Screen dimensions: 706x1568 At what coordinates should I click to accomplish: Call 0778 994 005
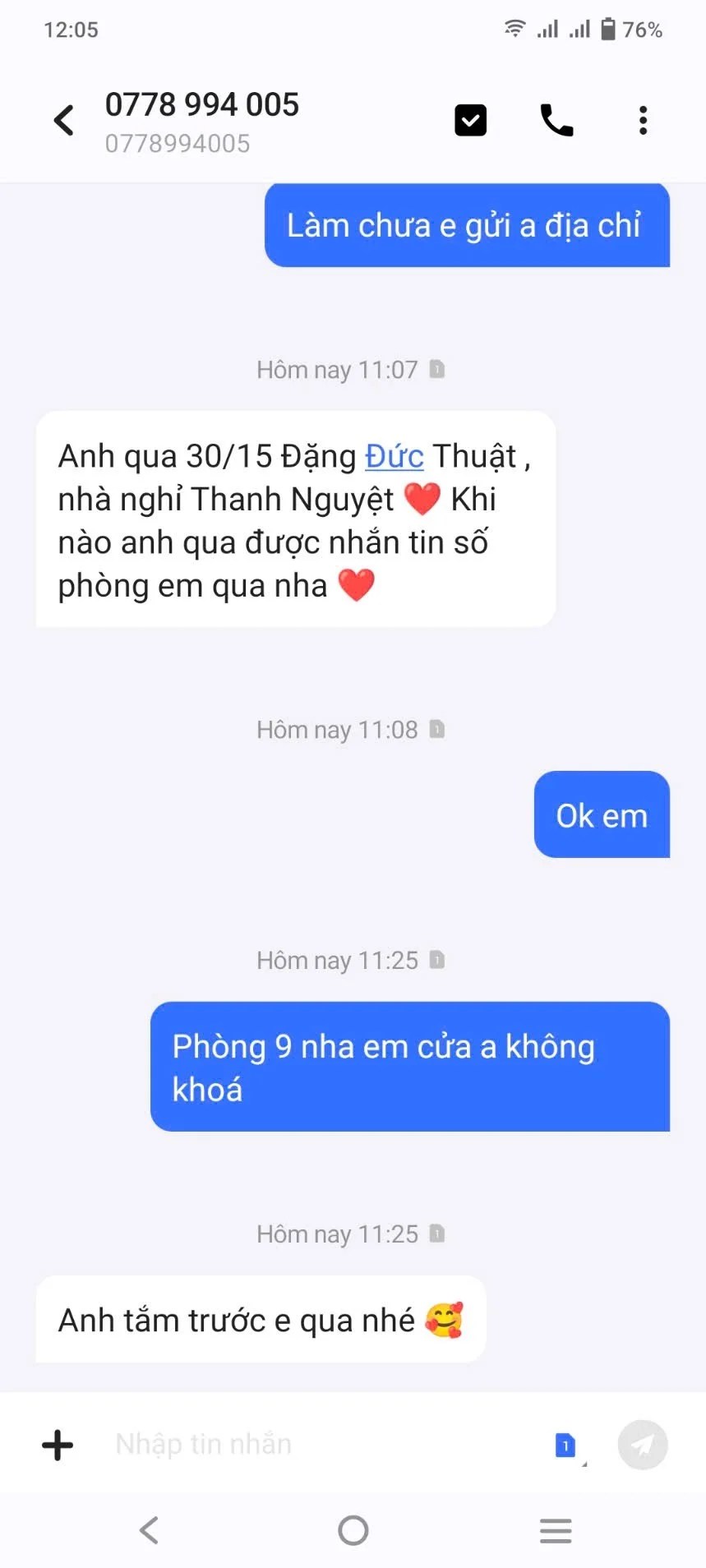[x=556, y=121]
